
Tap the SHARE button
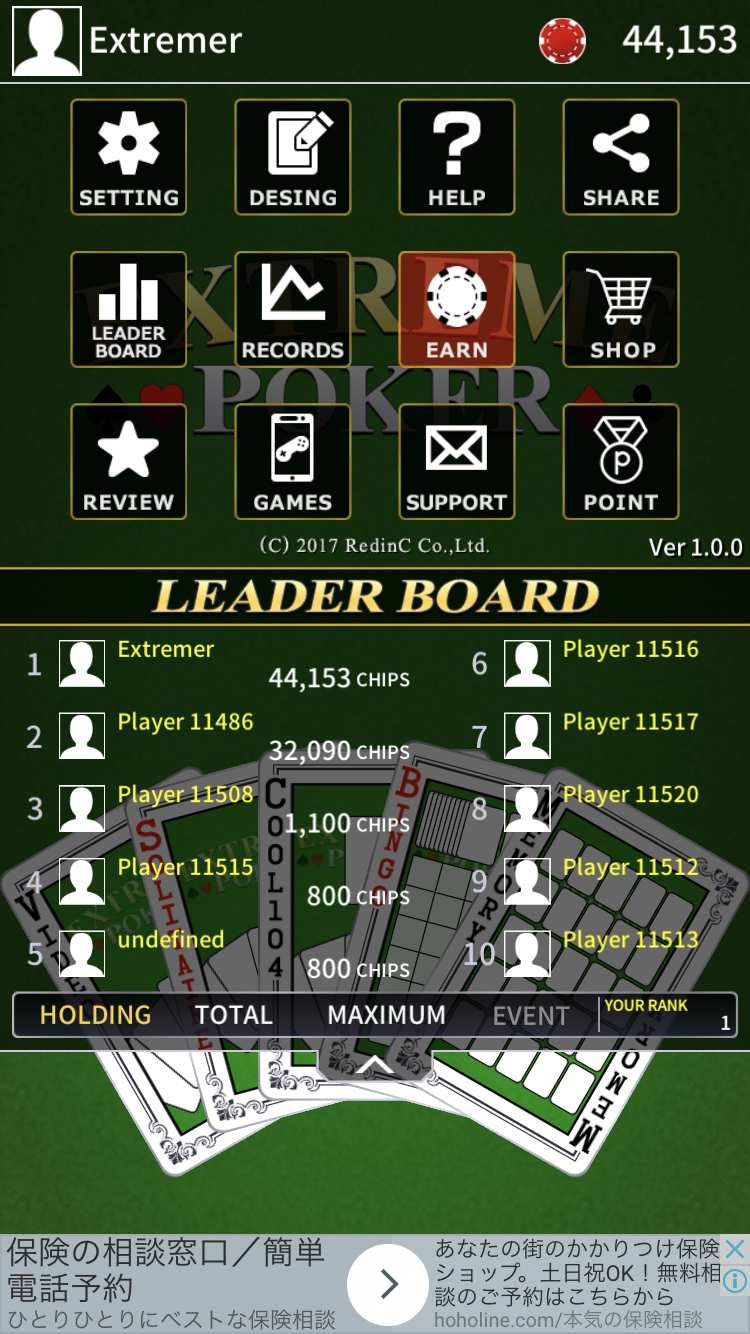coord(620,157)
